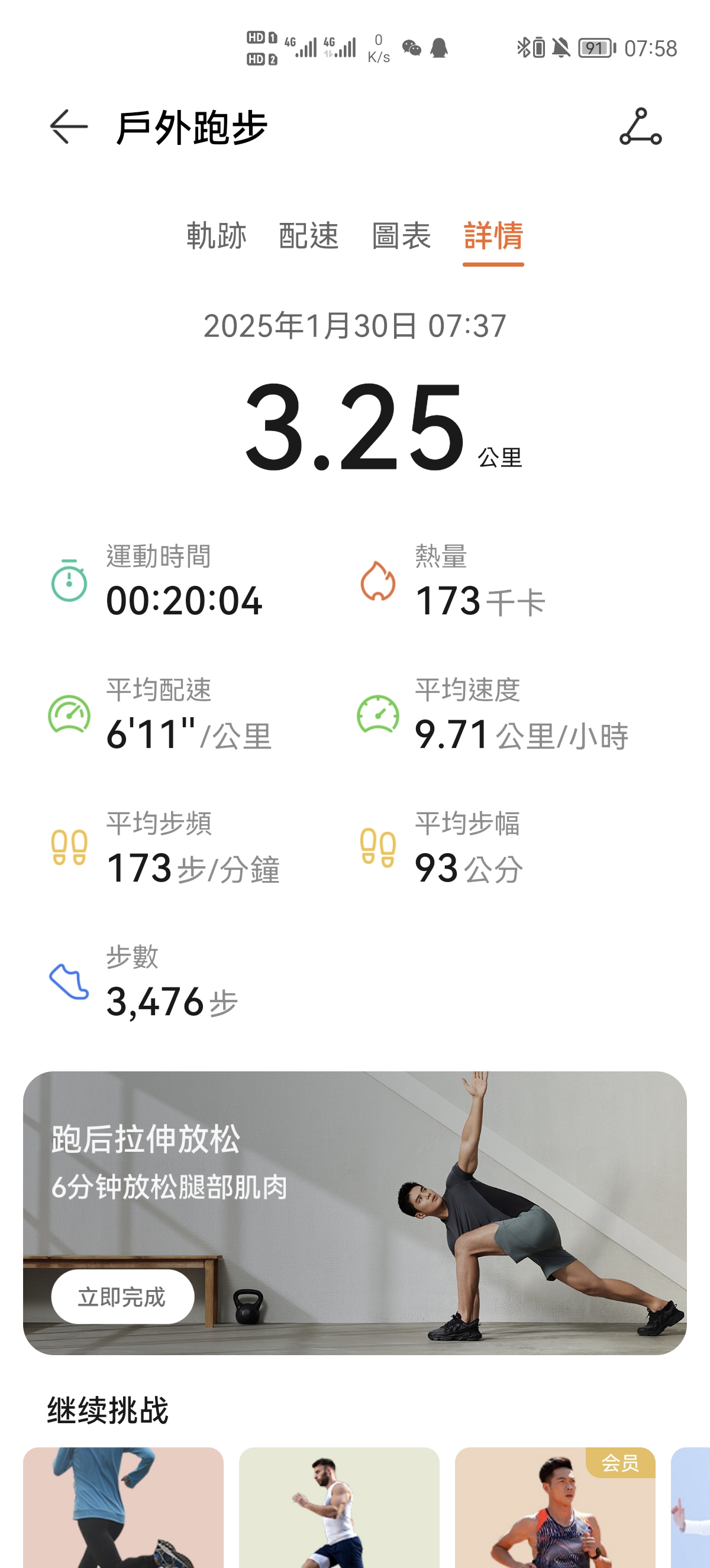710x1568 pixels.
Task: Switch to the 軌跡 tab
Action: [x=216, y=236]
